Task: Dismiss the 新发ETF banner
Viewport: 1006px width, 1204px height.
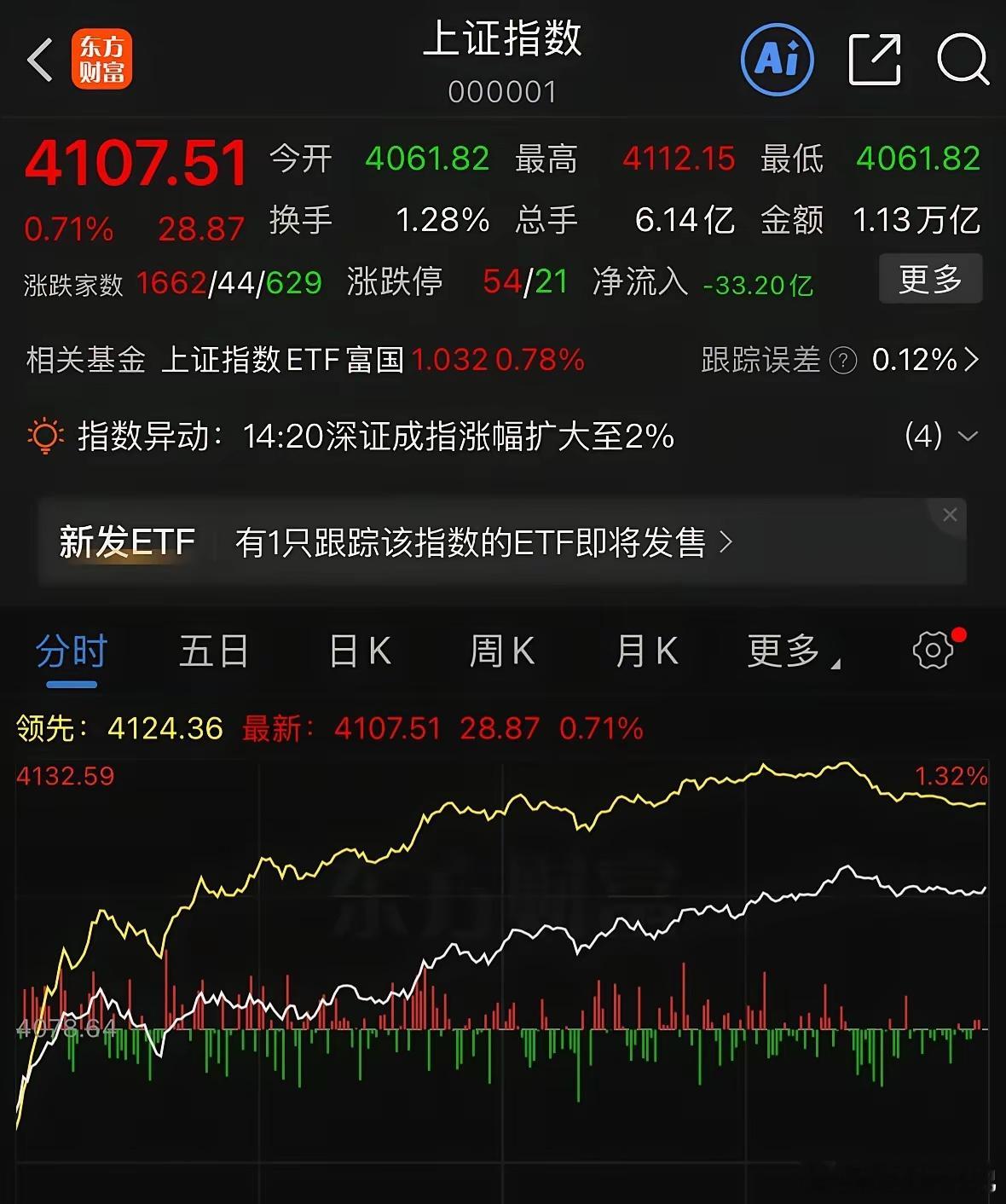Action: 949,515
